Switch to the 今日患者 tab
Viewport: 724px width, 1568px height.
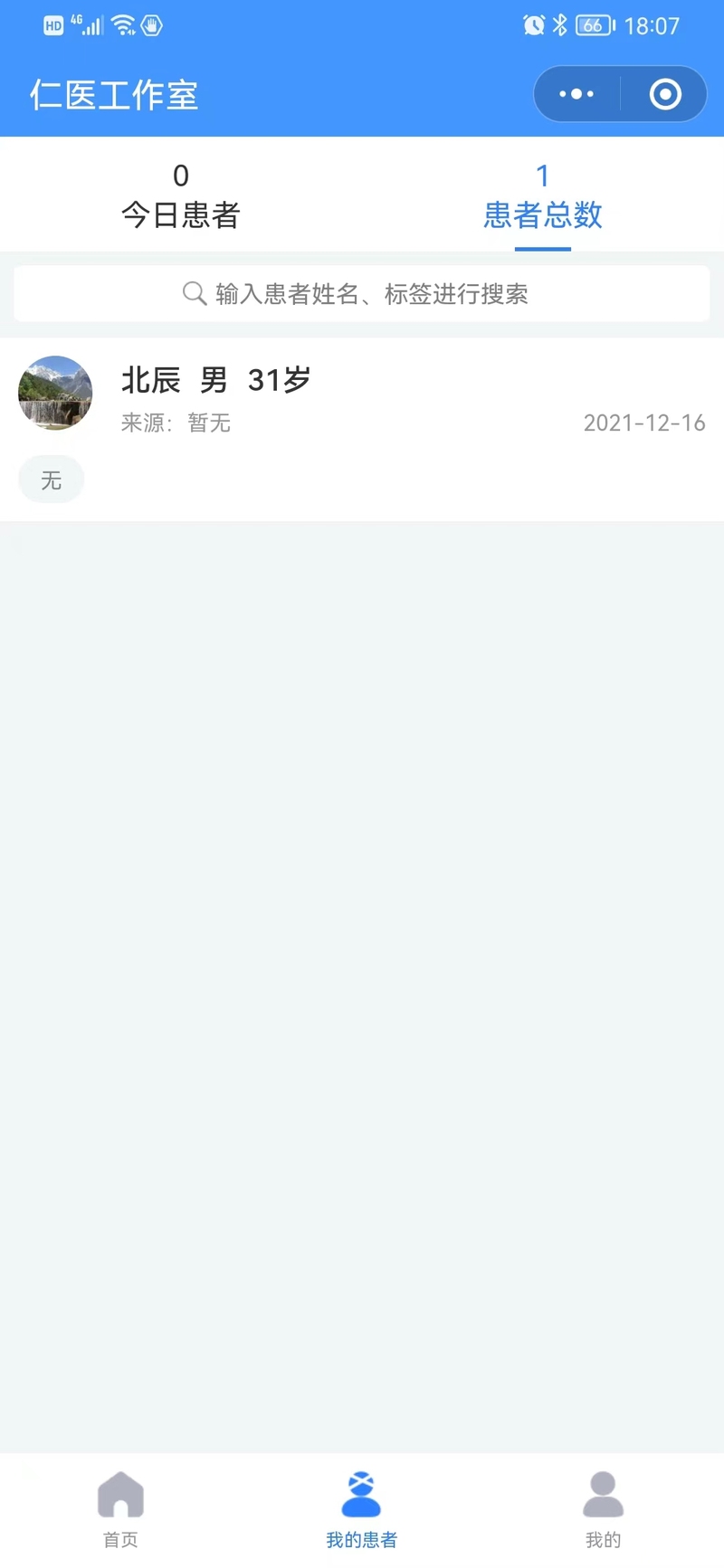[x=181, y=196]
